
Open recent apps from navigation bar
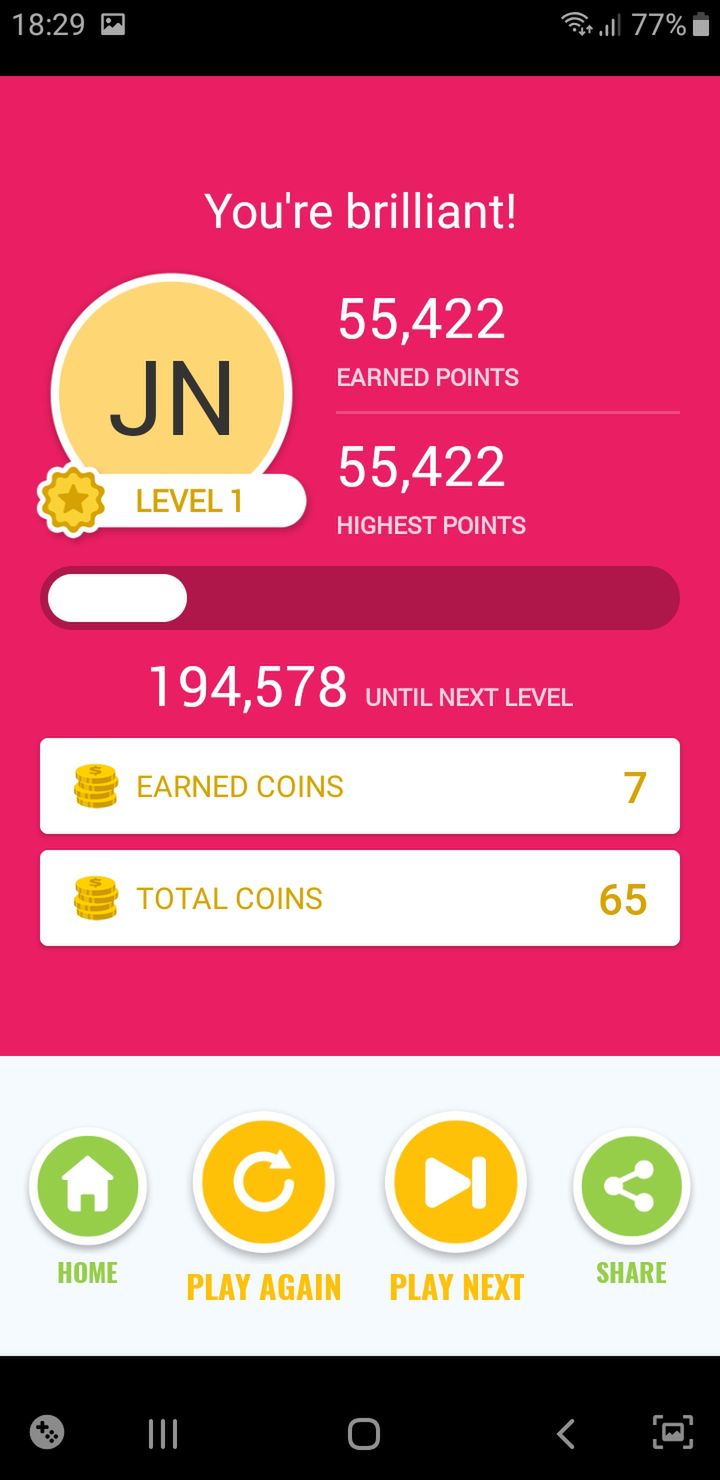[x=162, y=1434]
